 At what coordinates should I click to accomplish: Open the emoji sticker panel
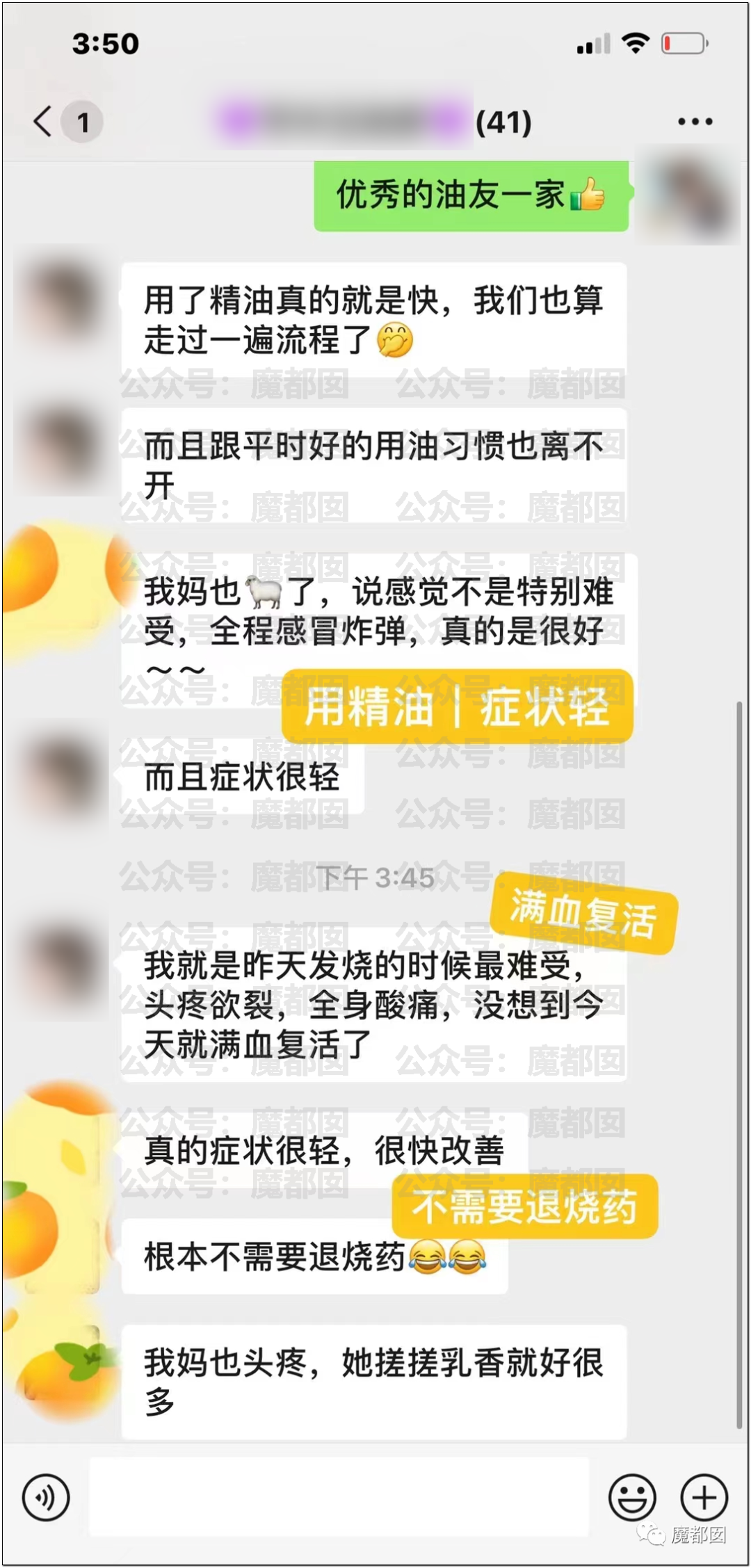(x=631, y=1496)
